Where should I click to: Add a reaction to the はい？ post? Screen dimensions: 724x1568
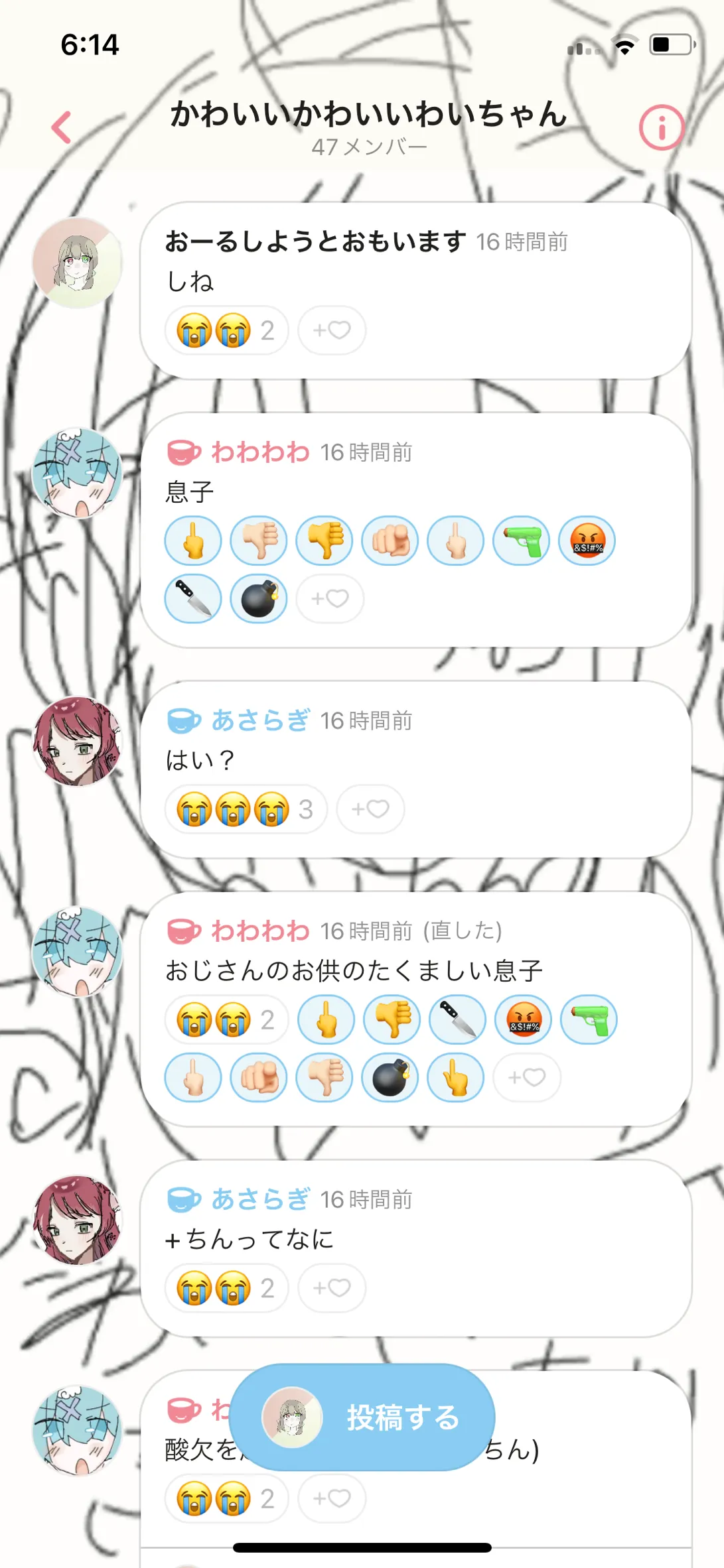click(370, 809)
